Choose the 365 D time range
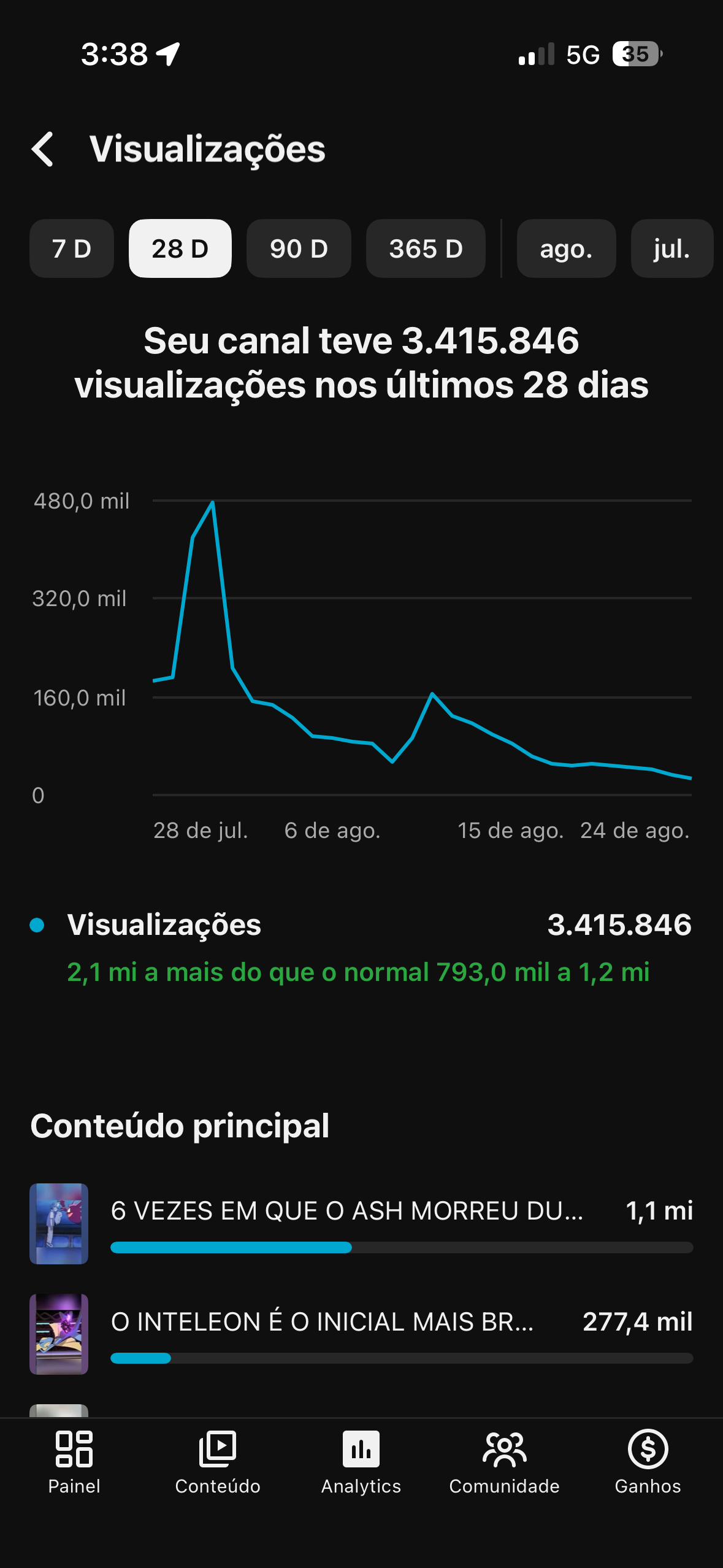 point(426,248)
